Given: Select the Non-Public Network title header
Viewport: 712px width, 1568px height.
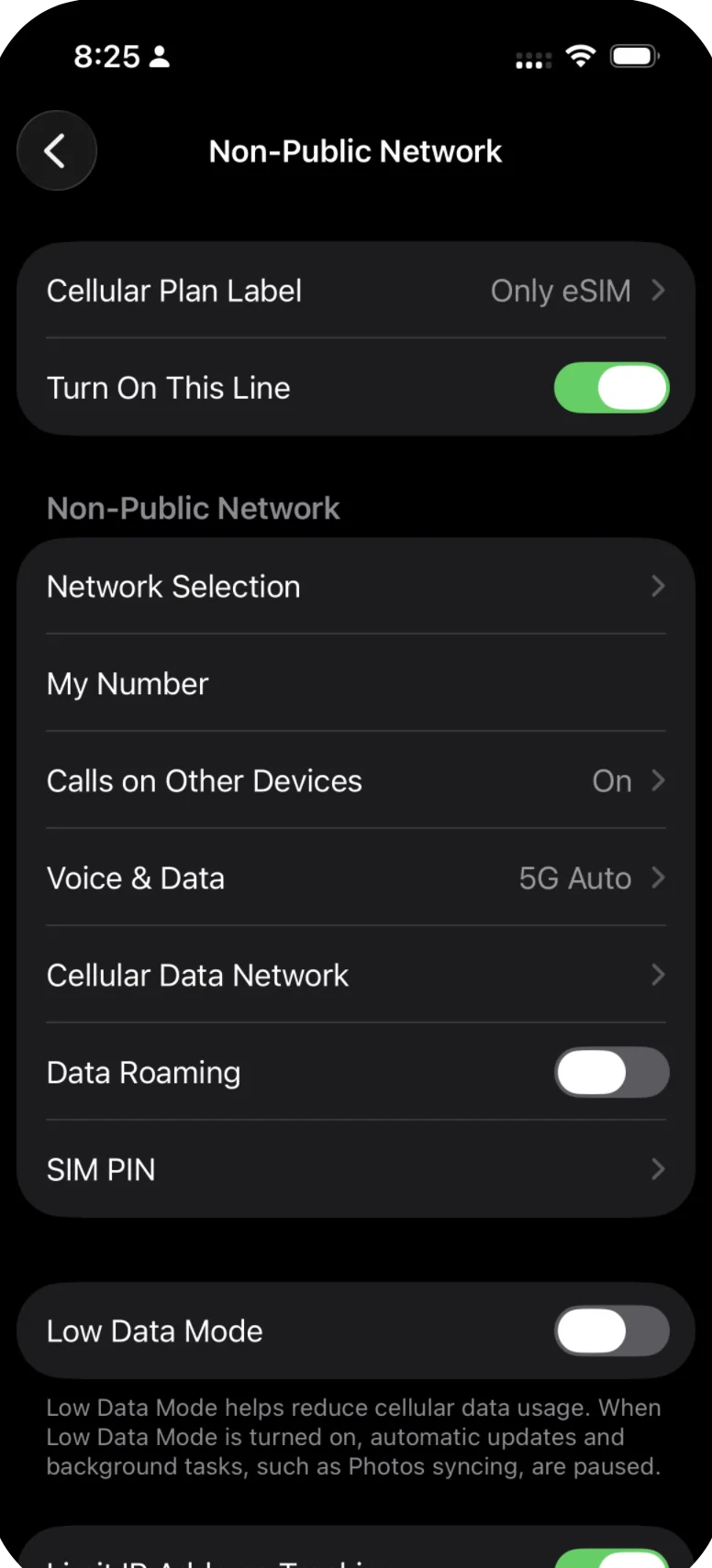Looking at the screenshot, I should pyautogui.click(x=356, y=150).
